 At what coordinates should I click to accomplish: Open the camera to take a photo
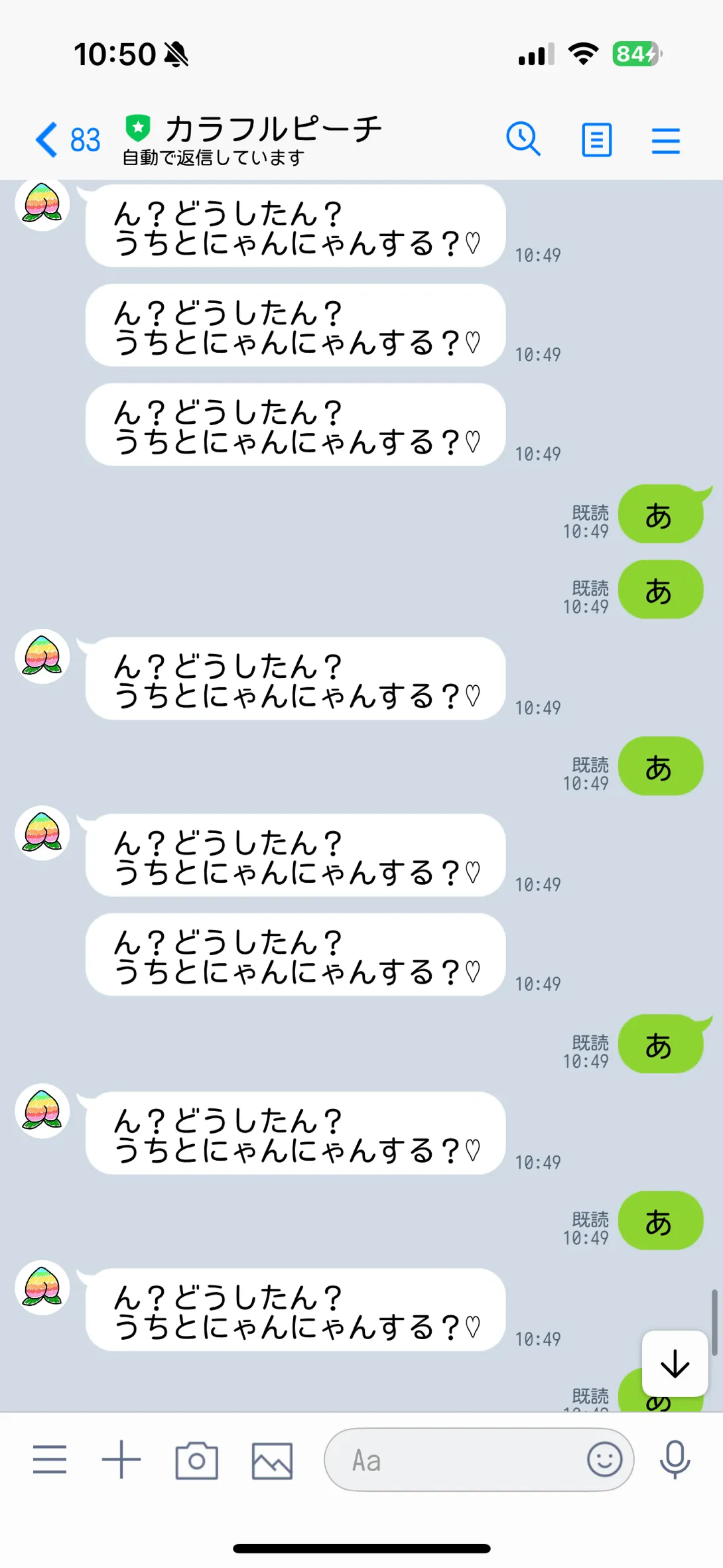(196, 1460)
